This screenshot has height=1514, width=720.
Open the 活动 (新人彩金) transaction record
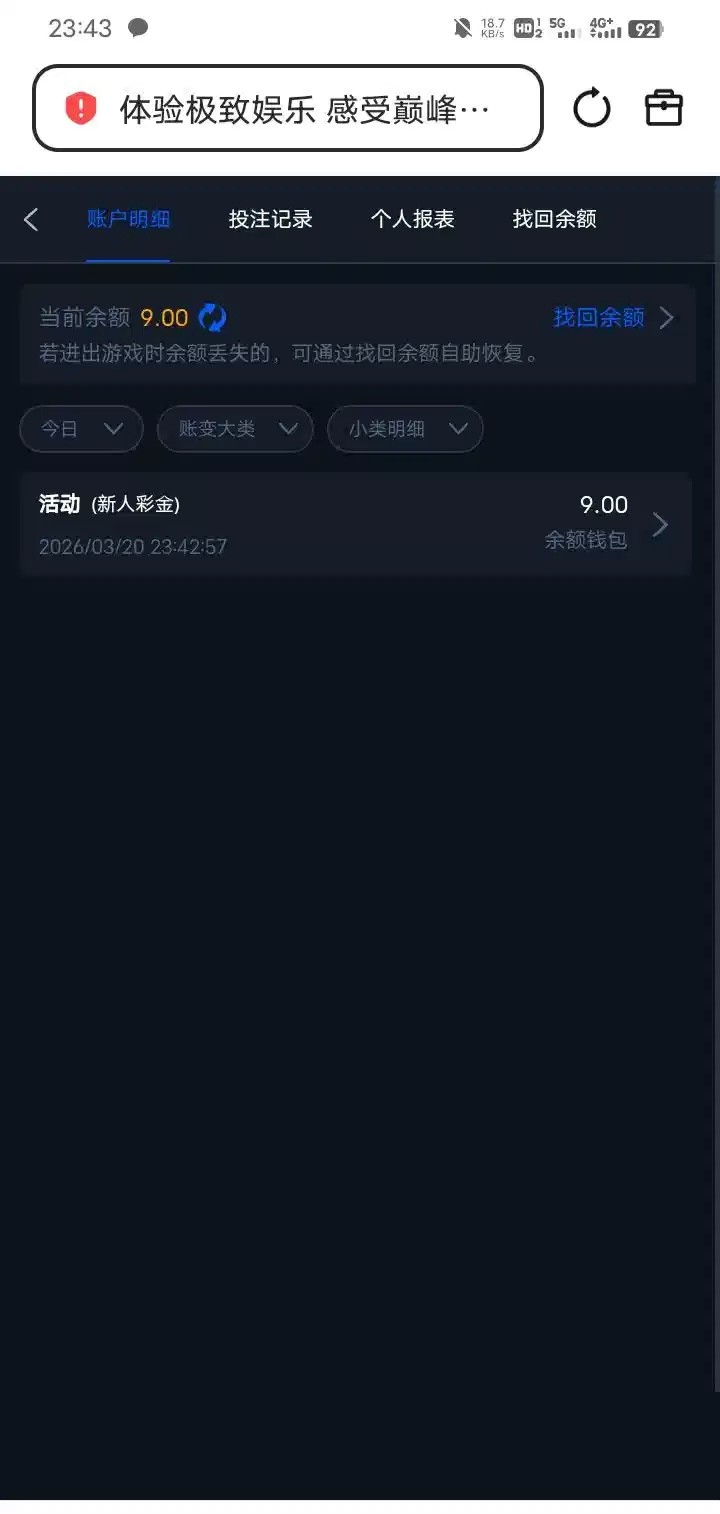(x=355, y=524)
